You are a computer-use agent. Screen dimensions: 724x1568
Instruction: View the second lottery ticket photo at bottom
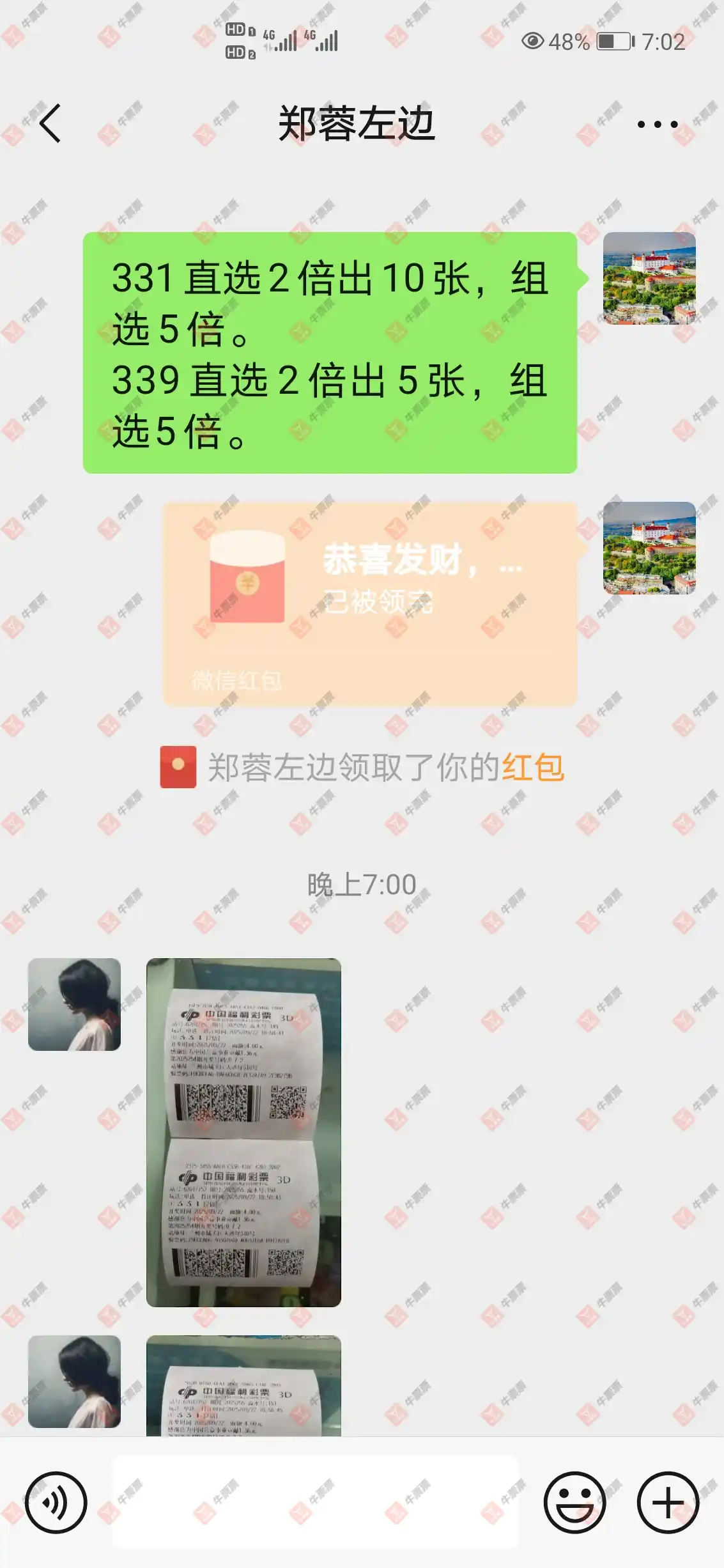[x=243, y=1386]
